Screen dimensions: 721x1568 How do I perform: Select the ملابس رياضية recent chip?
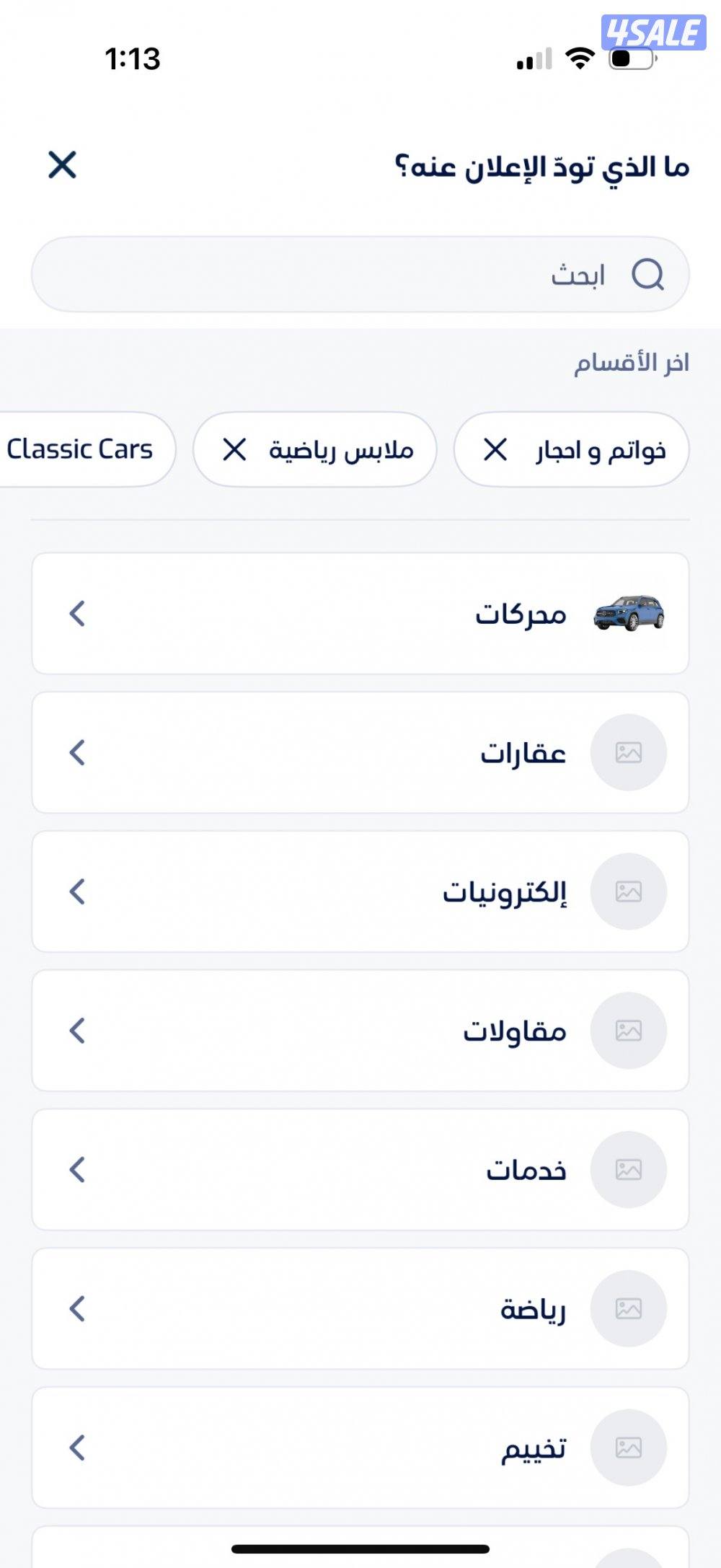pos(341,451)
